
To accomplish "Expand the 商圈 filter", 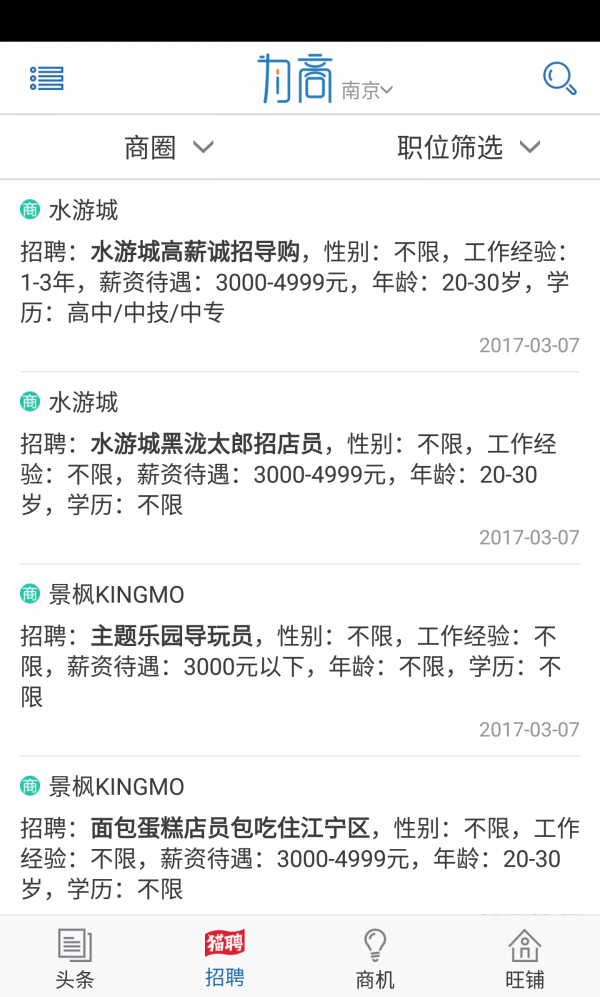I will pyautogui.click(x=169, y=148).
